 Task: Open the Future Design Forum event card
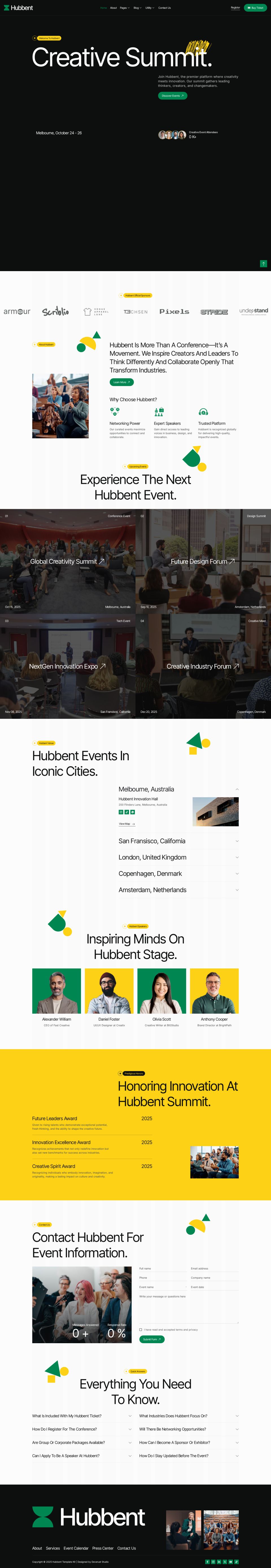pyautogui.click(x=202, y=561)
